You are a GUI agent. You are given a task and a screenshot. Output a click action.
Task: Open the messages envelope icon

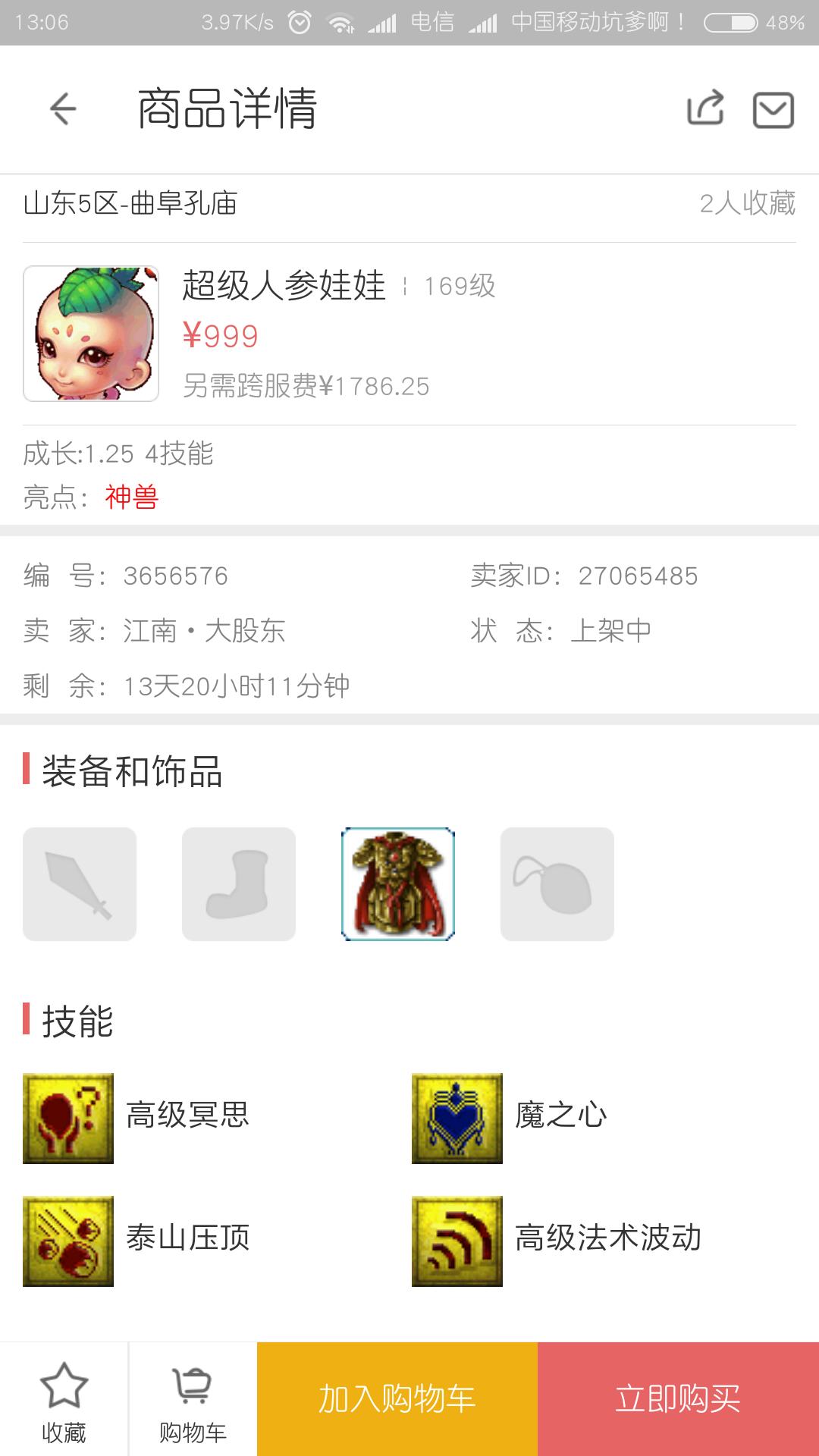pos(773,110)
